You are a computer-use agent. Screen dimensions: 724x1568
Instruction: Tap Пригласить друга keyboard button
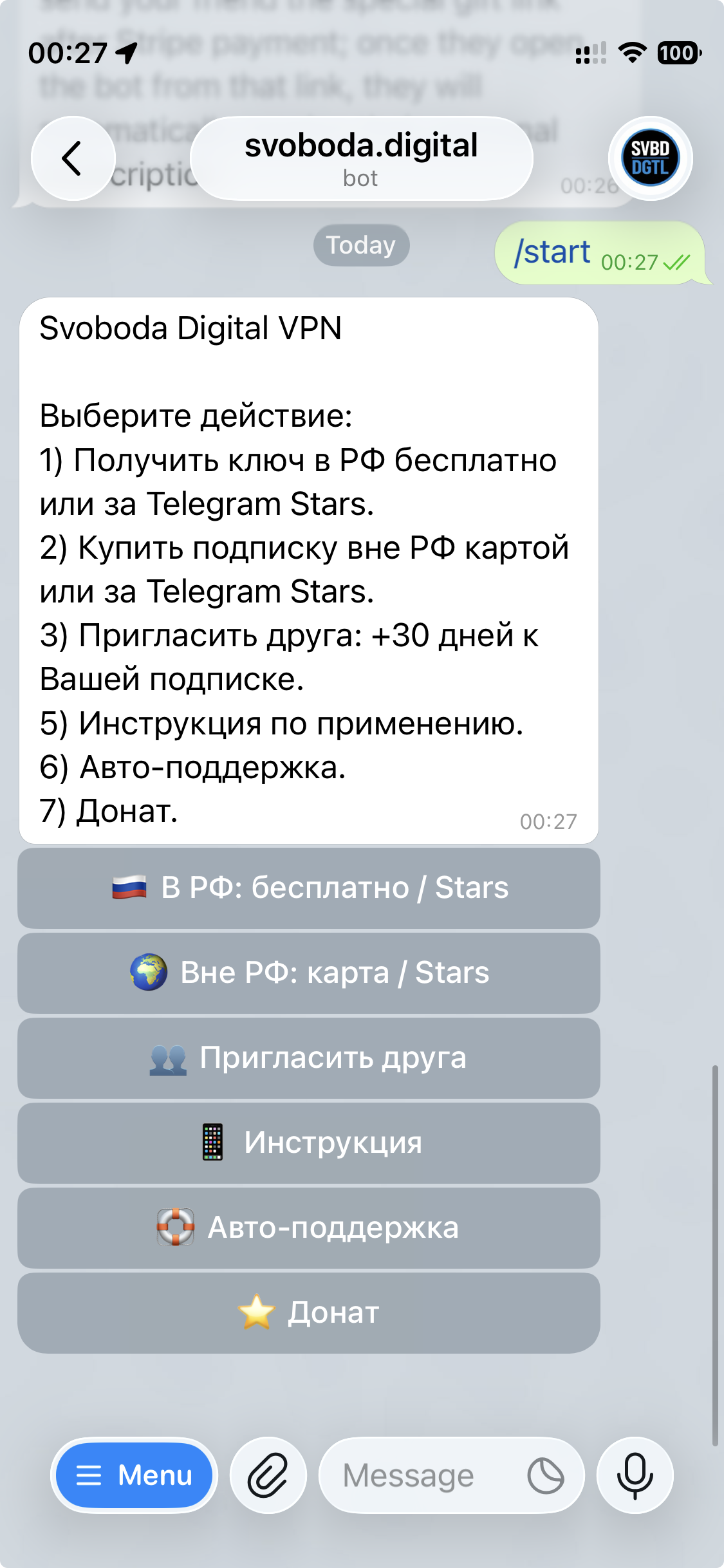[x=309, y=1057]
